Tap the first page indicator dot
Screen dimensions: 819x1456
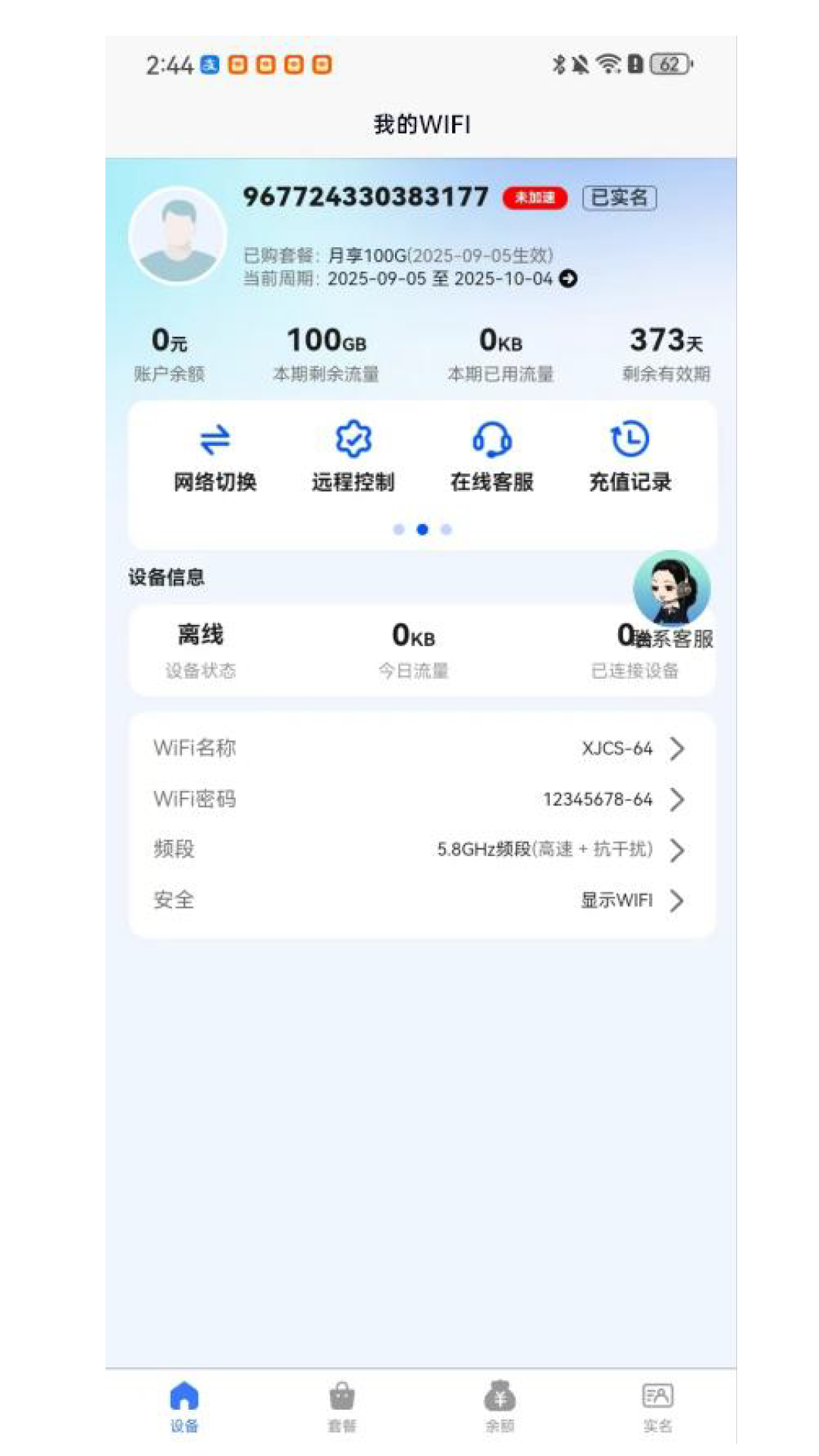tap(399, 529)
